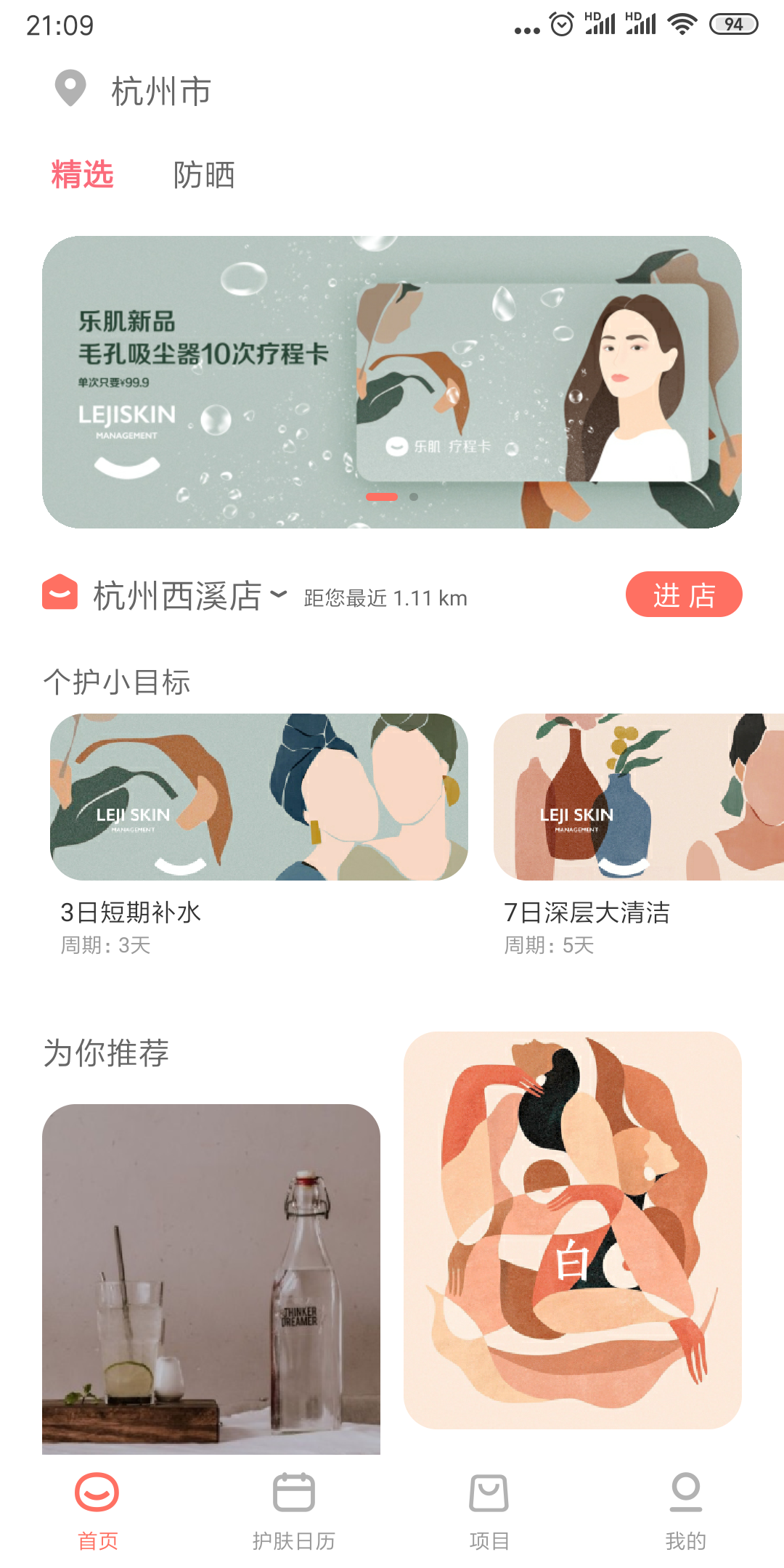Open the recommended 白 illustration card

(572, 1230)
